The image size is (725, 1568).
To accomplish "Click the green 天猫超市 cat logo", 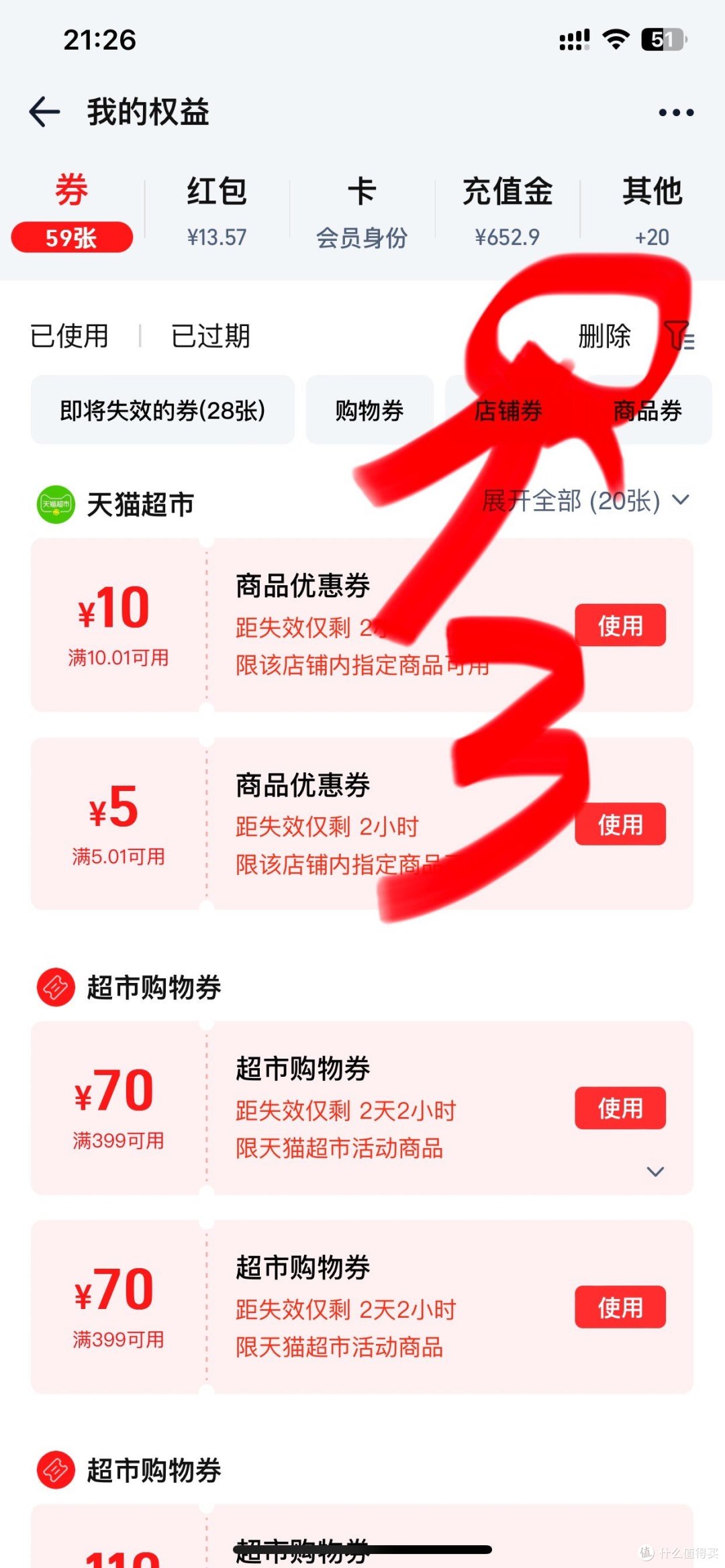I will click(x=56, y=502).
